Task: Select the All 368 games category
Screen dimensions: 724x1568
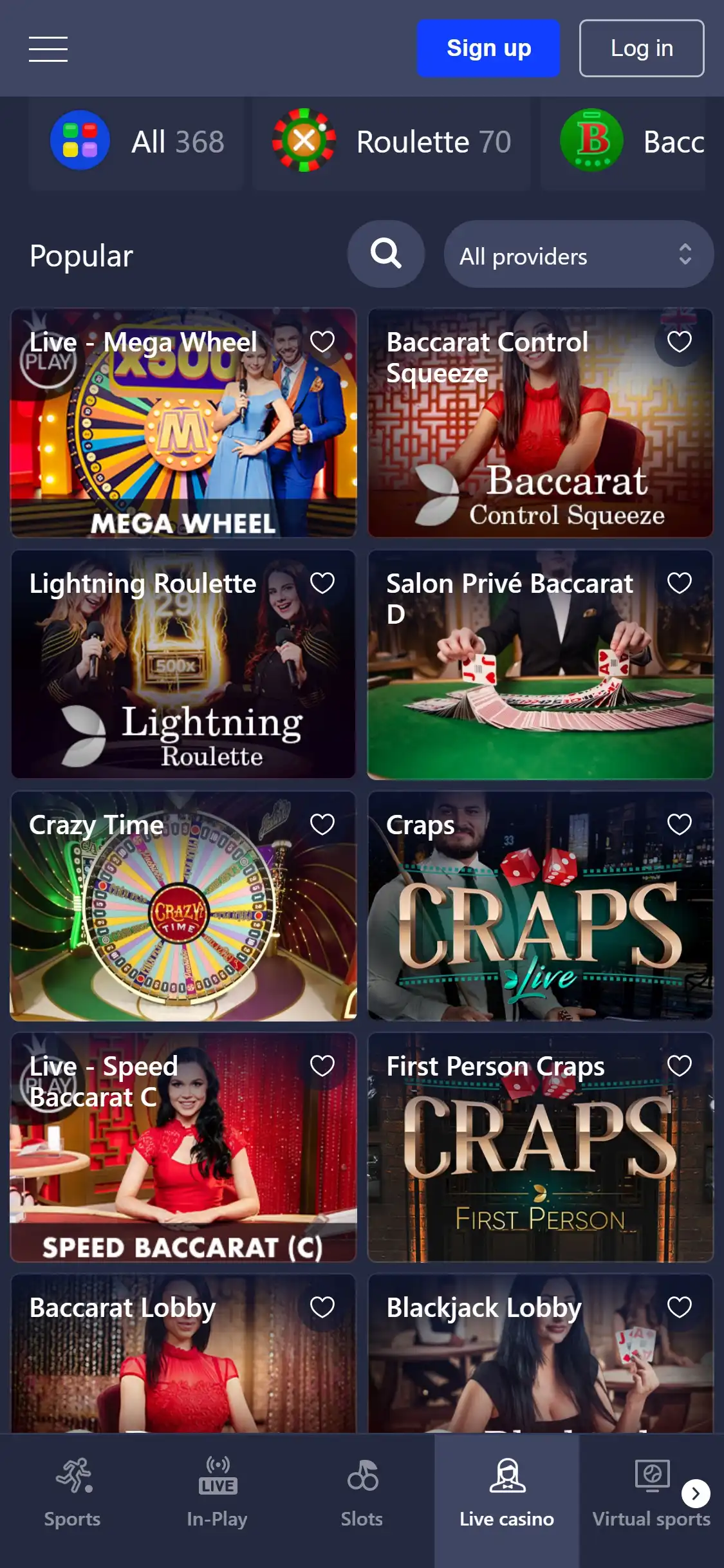Action: pos(136,142)
